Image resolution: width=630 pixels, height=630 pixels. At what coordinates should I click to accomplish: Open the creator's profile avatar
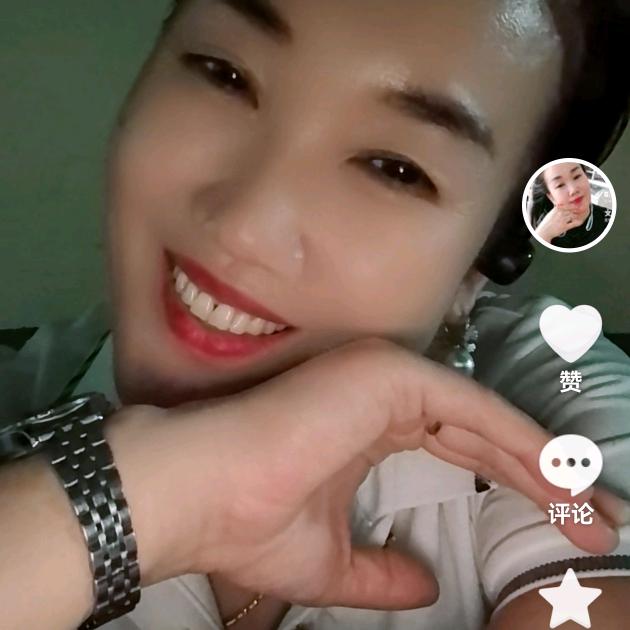pos(570,205)
